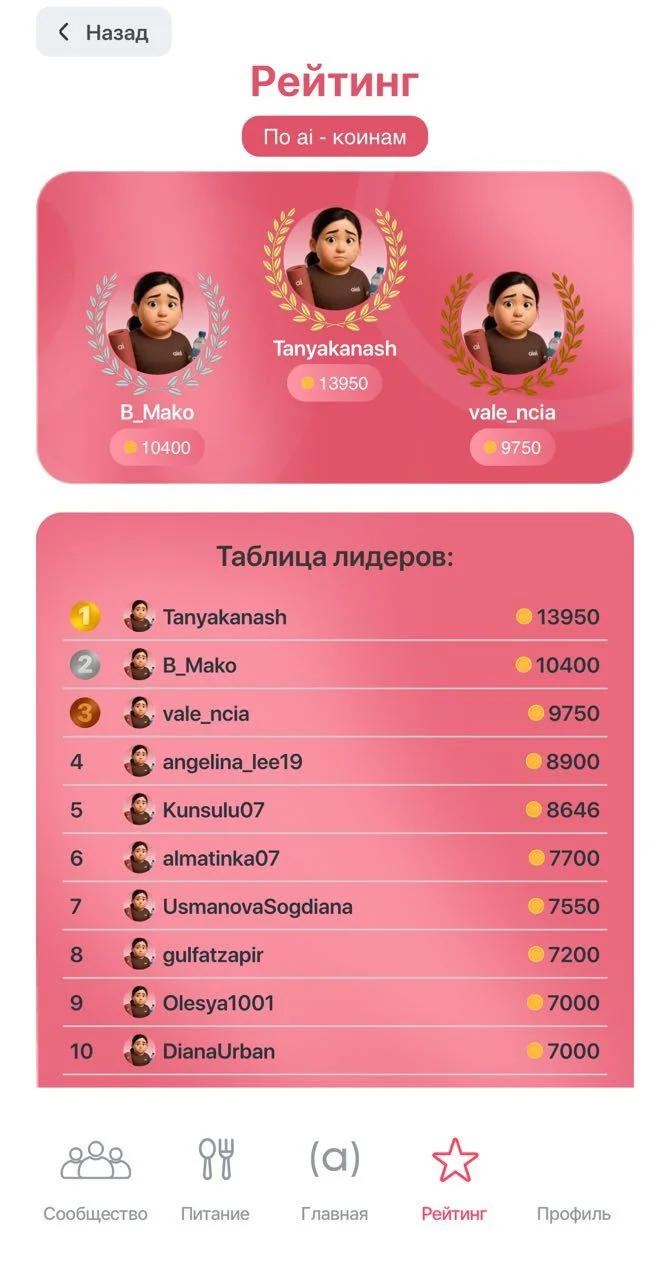Open Olesya1001's leaderboard row

(335, 1003)
